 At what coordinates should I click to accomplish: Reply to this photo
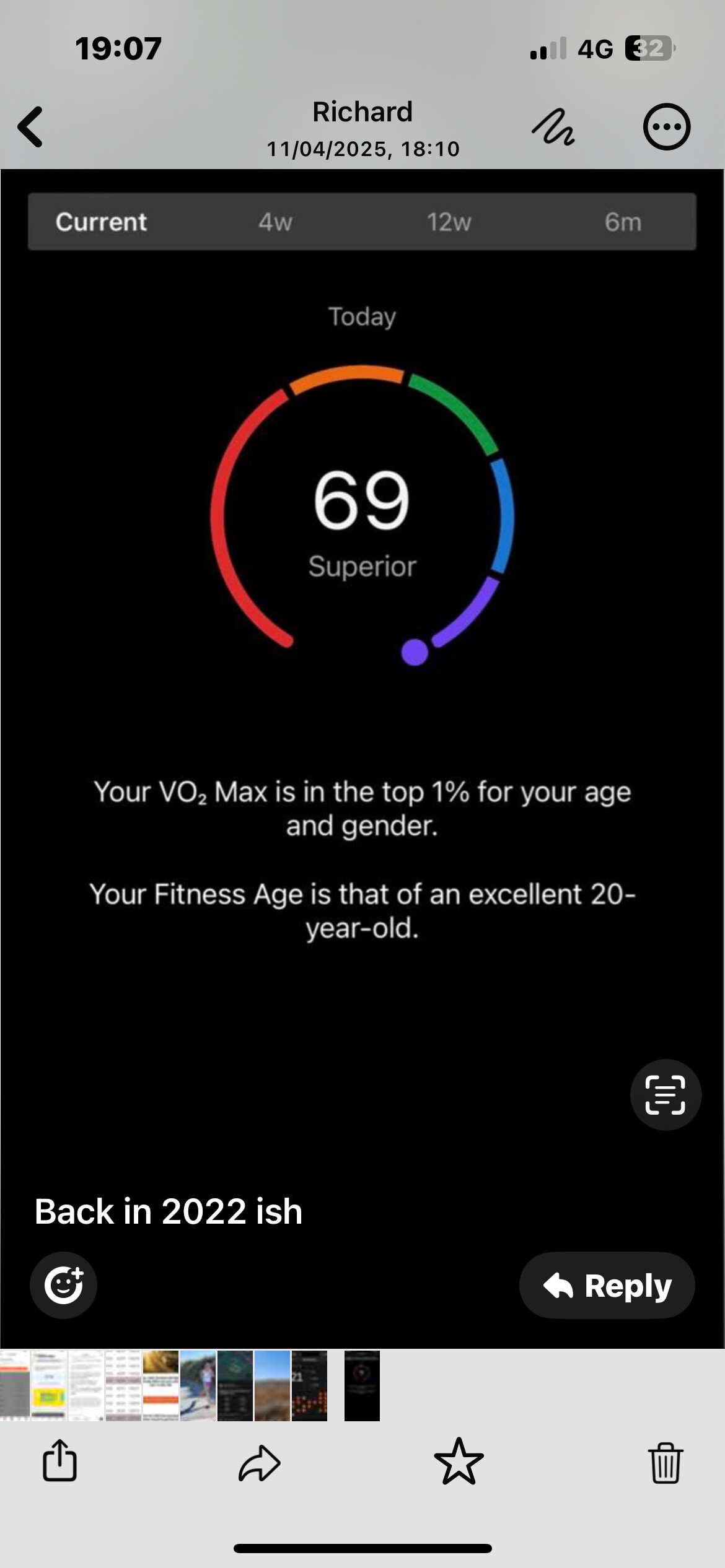(x=607, y=1285)
